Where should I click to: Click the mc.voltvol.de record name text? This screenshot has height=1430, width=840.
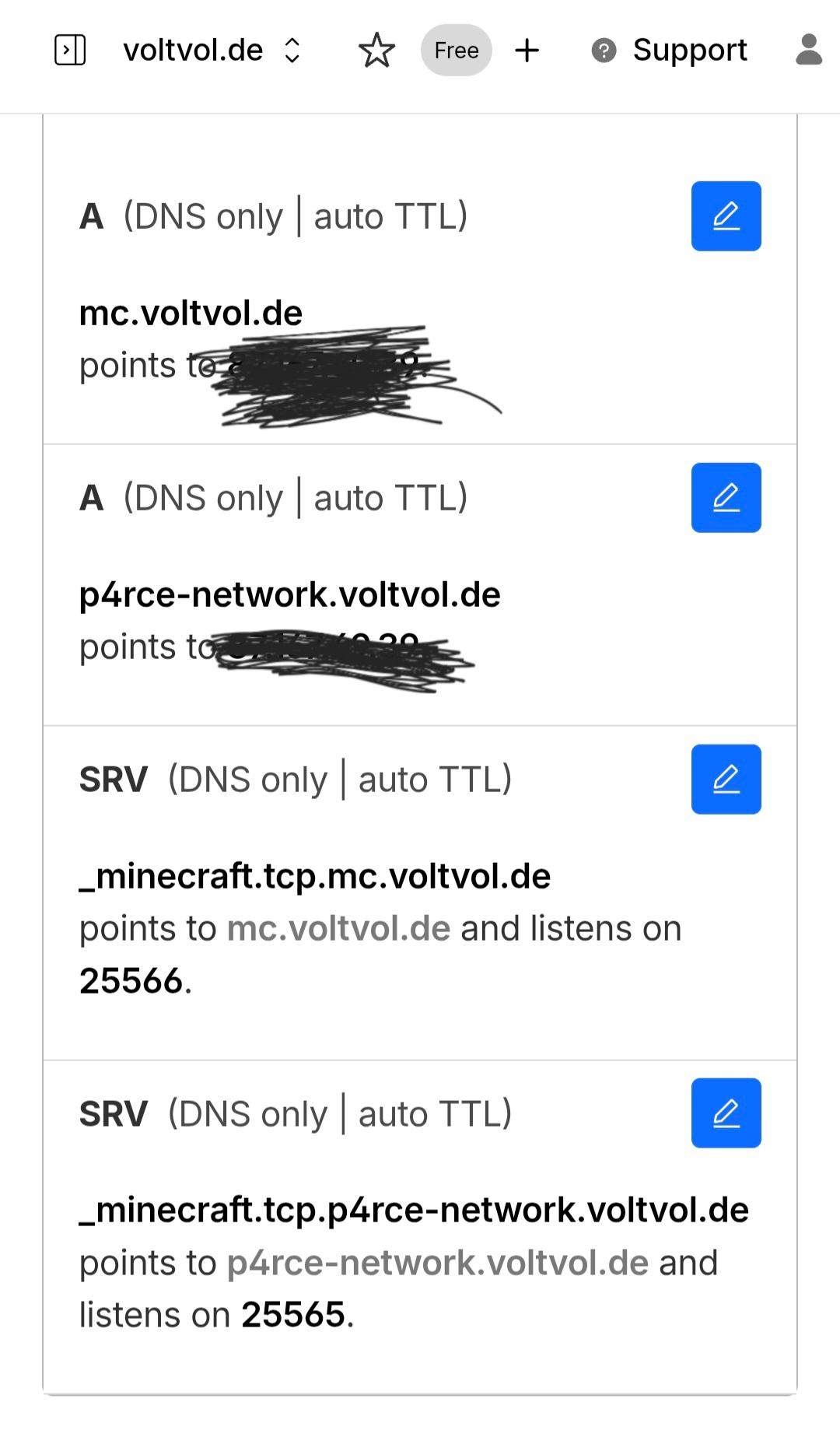pyautogui.click(x=191, y=313)
